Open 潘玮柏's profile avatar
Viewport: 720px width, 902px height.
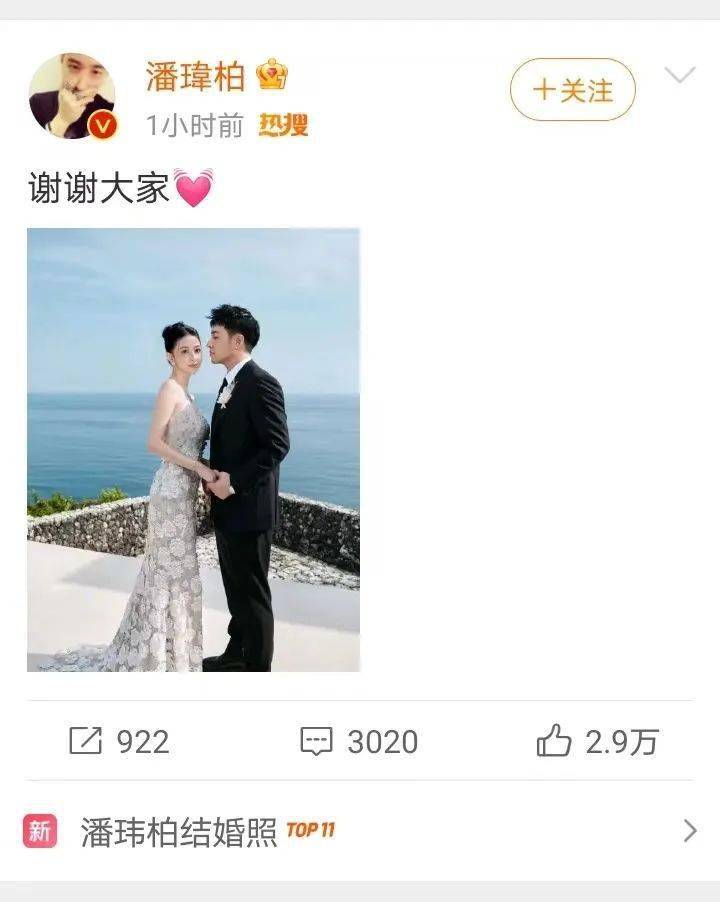(71, 96)
